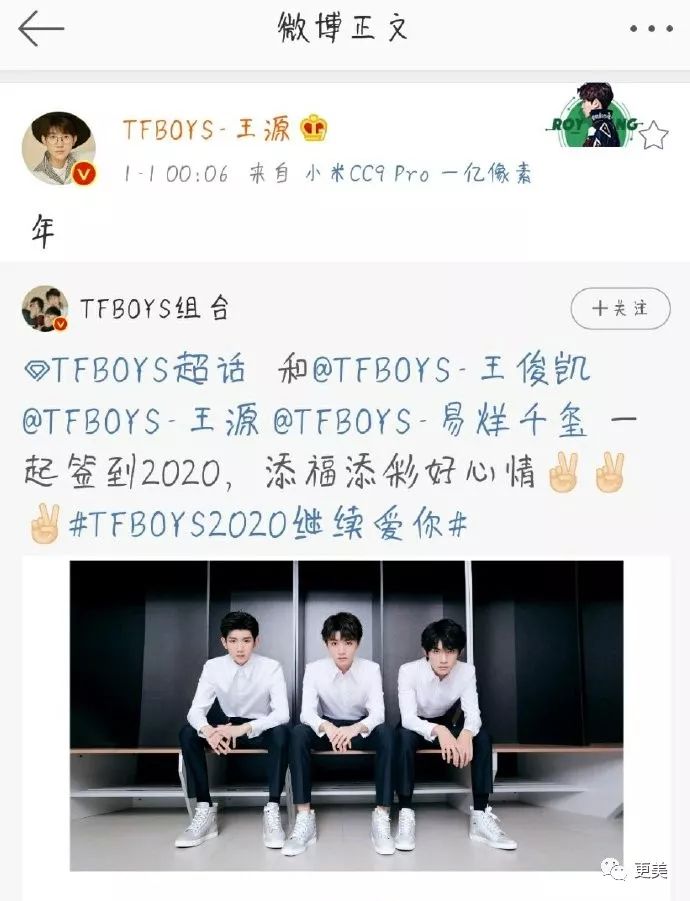This screenshot has width=690, height=901.
Task: Open the TFBOYS组合 avatar
Action: coord(45,309)
